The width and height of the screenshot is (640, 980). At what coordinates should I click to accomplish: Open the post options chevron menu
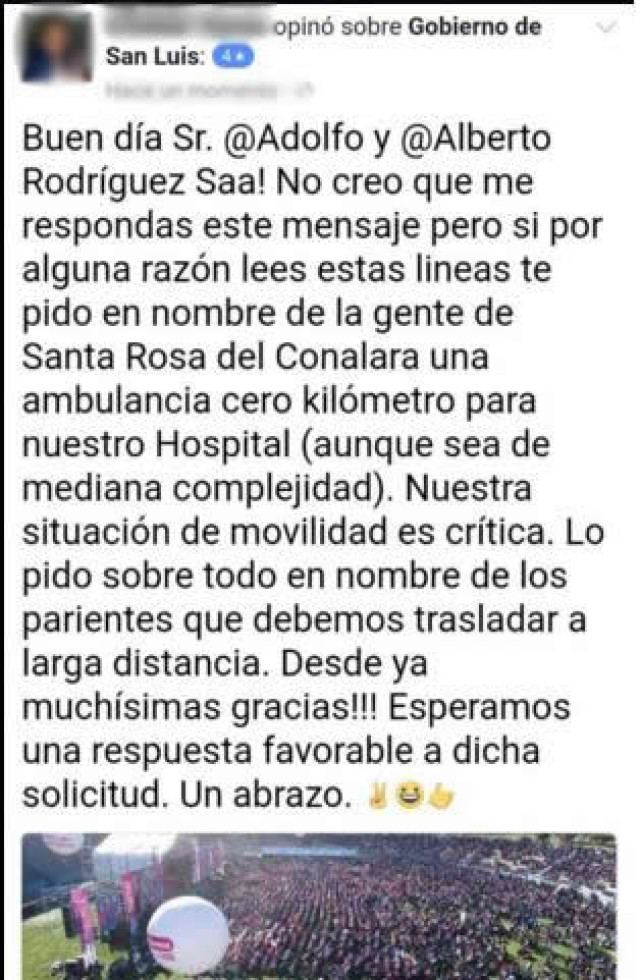[x=606, y=30]
